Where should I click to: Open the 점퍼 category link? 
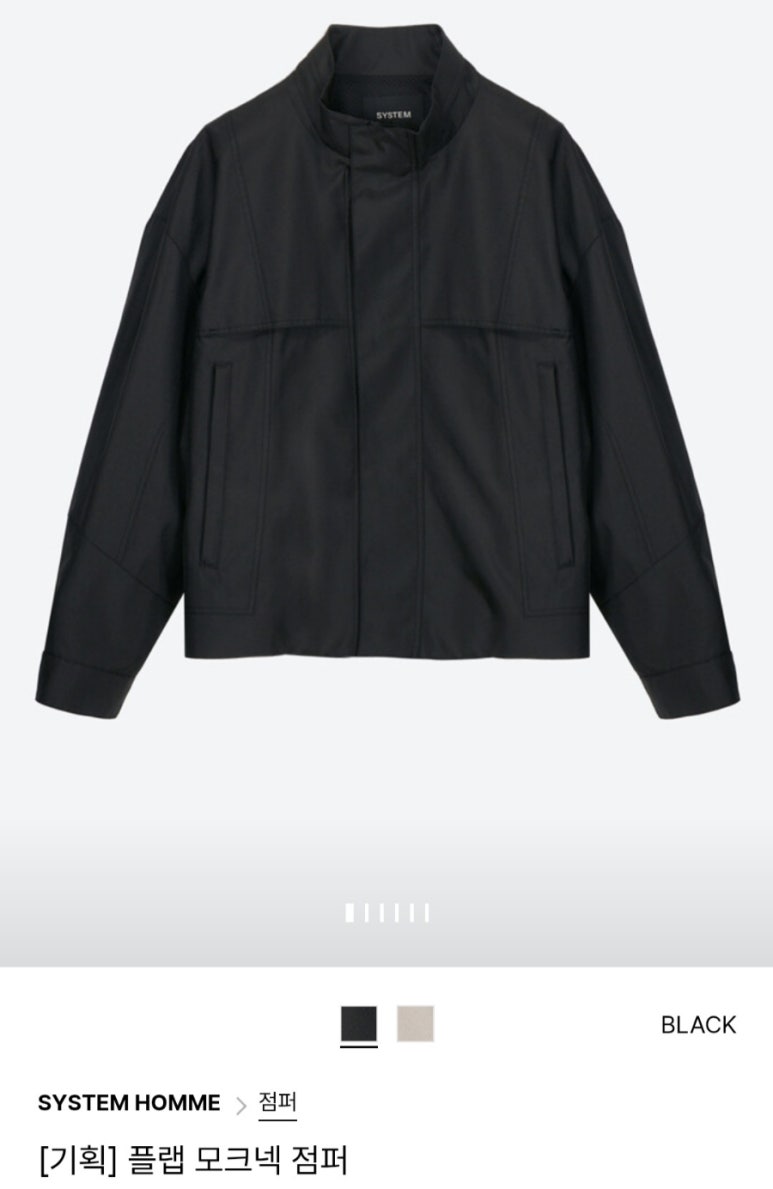point(277,1103)
